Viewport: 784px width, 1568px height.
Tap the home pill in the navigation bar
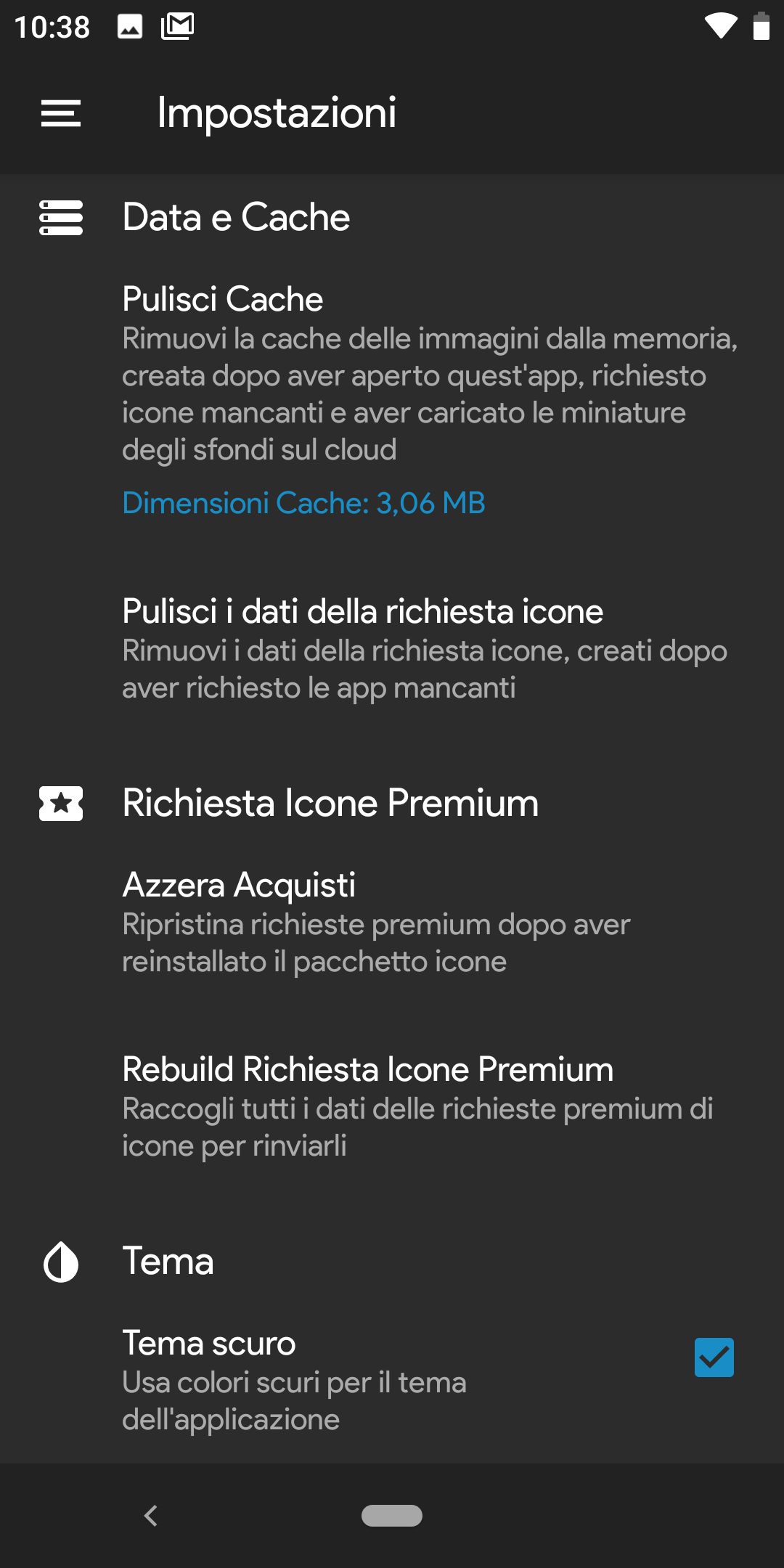392,1516
